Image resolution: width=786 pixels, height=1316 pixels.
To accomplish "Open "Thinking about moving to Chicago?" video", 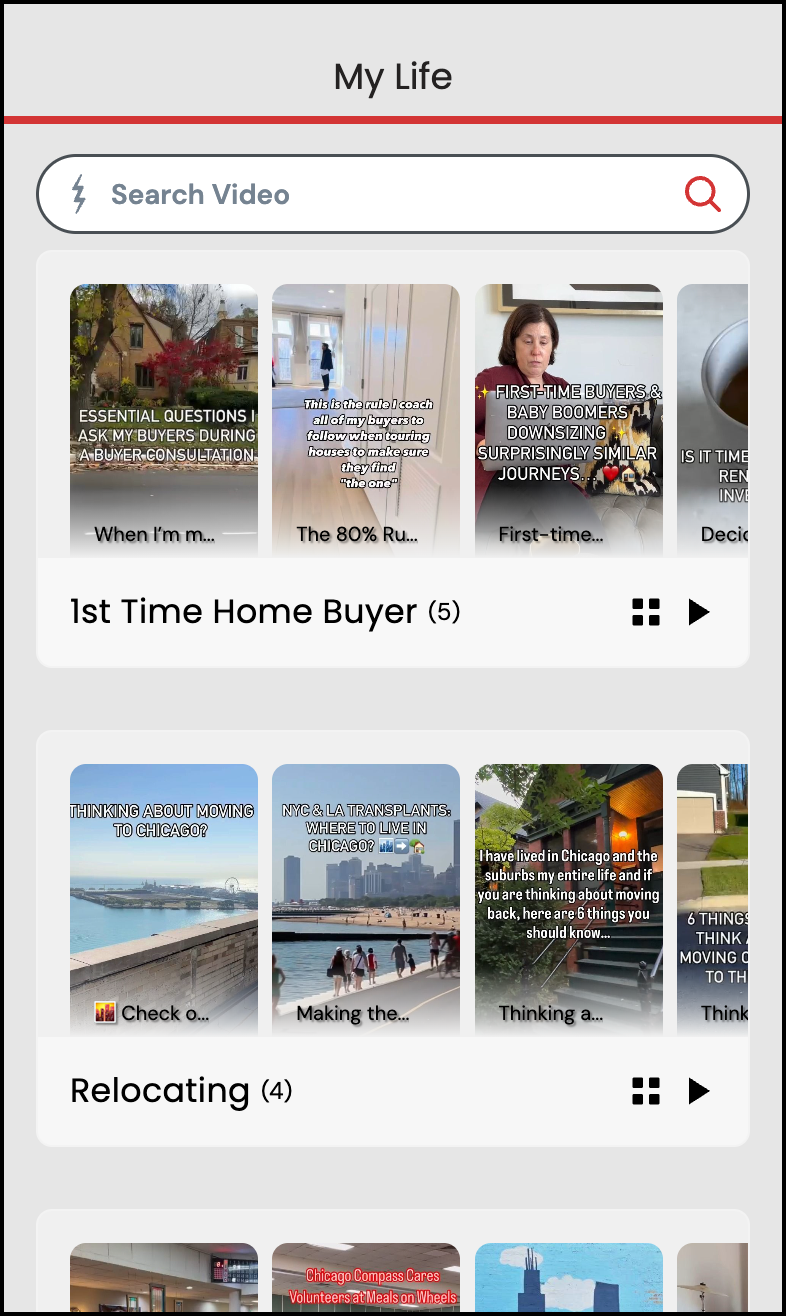I will point(164,898).
